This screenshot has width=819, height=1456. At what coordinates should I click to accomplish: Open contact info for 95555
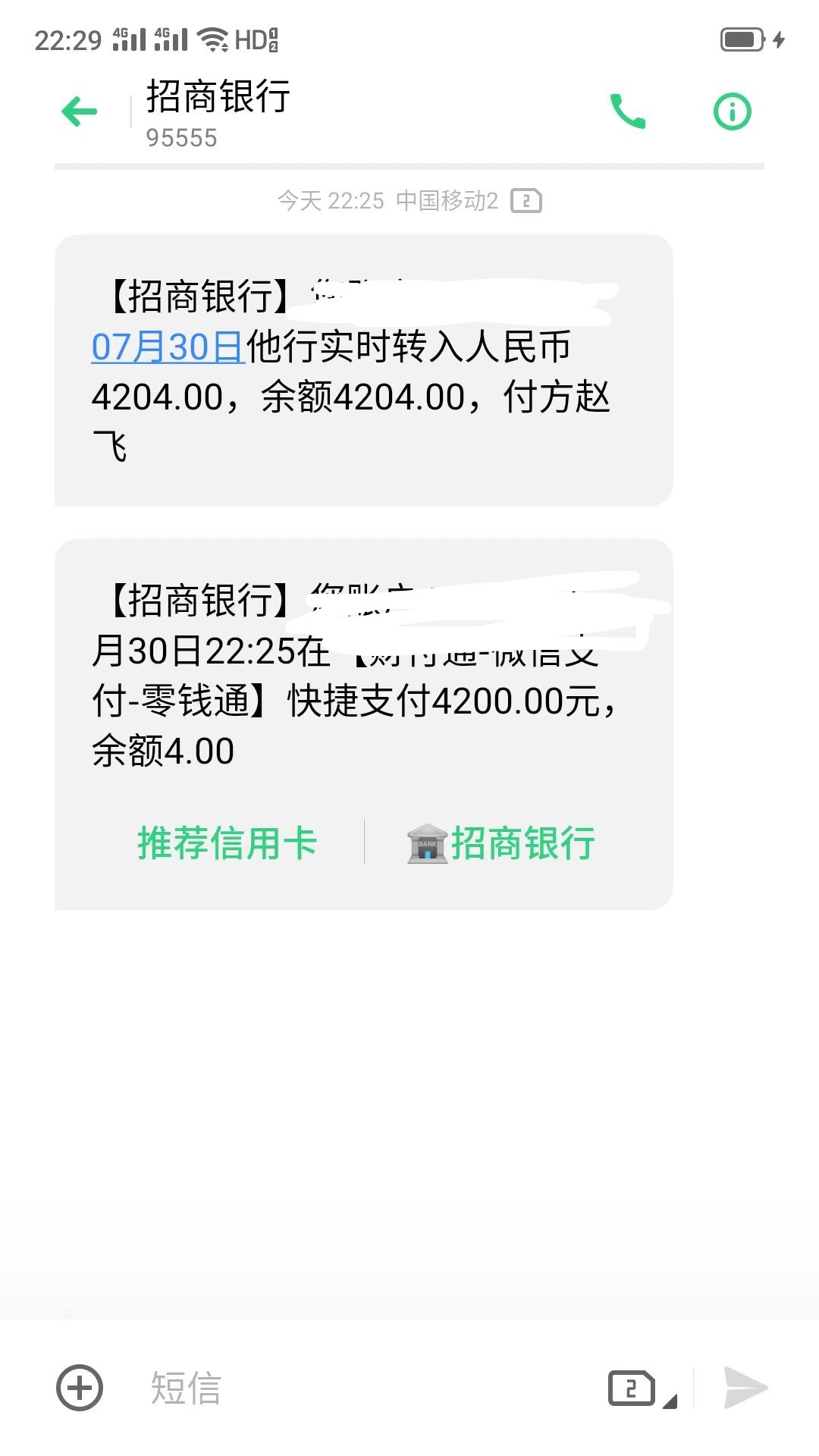pyautogui.click(x=732, y=111)
